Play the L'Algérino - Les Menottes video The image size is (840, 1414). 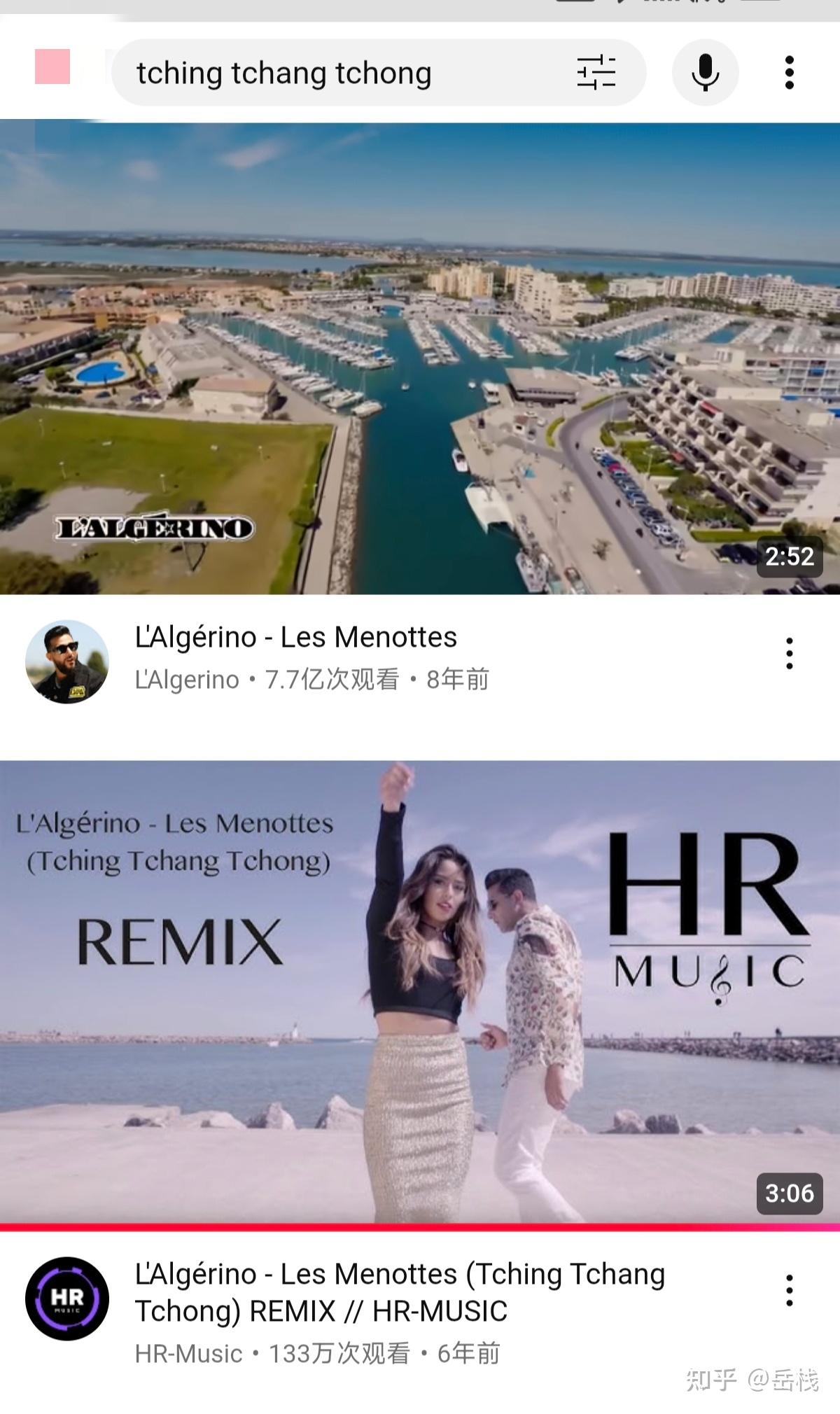point(420,358)
